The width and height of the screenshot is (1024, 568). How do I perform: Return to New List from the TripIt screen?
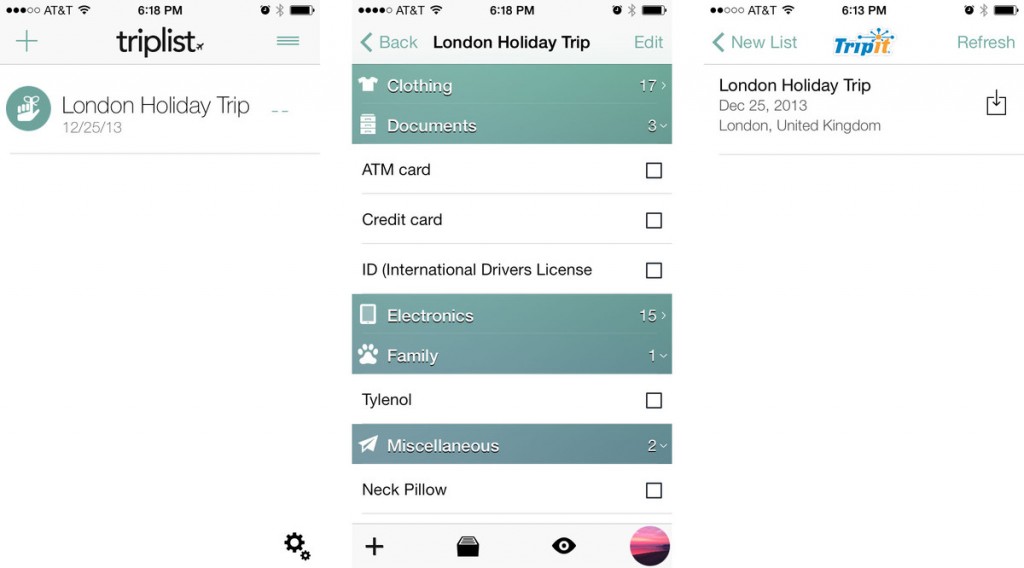click(754, 42)
